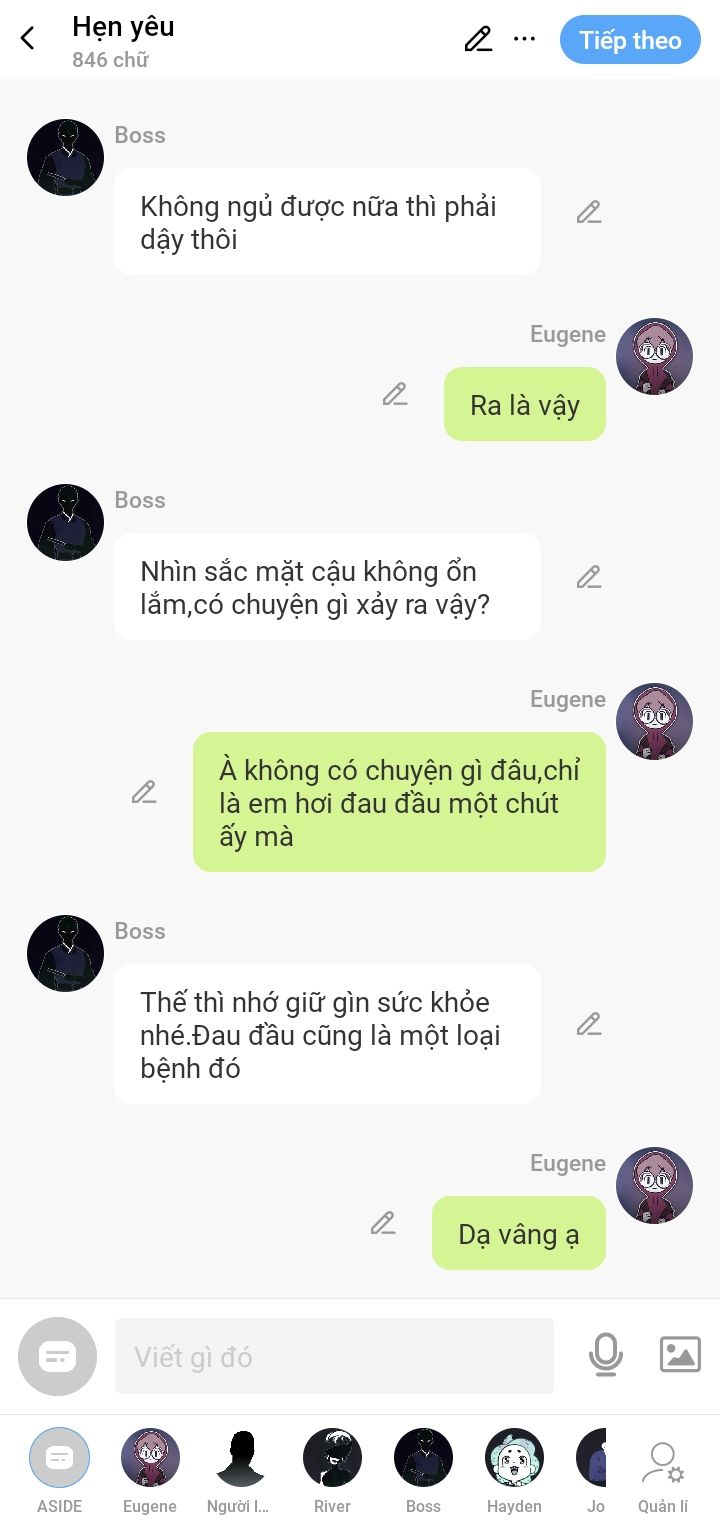Edit Eugene's message "Ra là vậy"
Viewport: 720px width, 1529px height.
click(395, 394)
